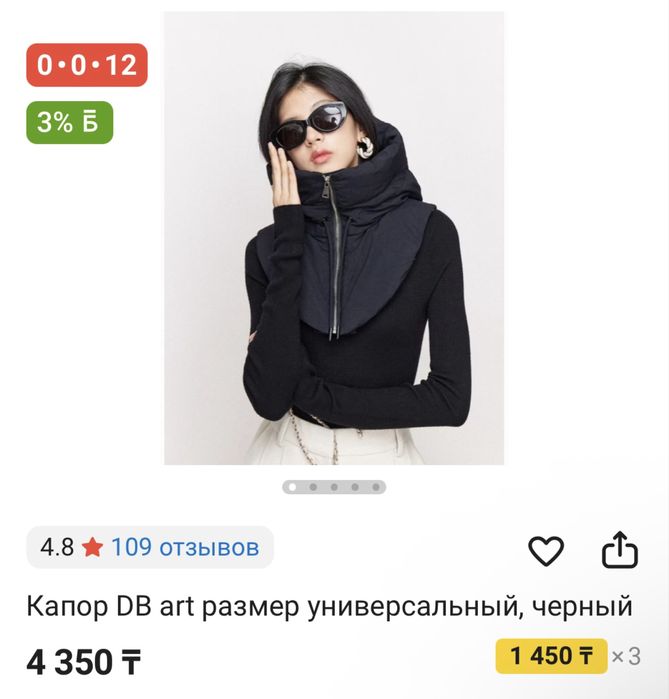The image size is (669, 699).
Task: Add the Капор to favorites with the heart icon
Action: point(546,551)
